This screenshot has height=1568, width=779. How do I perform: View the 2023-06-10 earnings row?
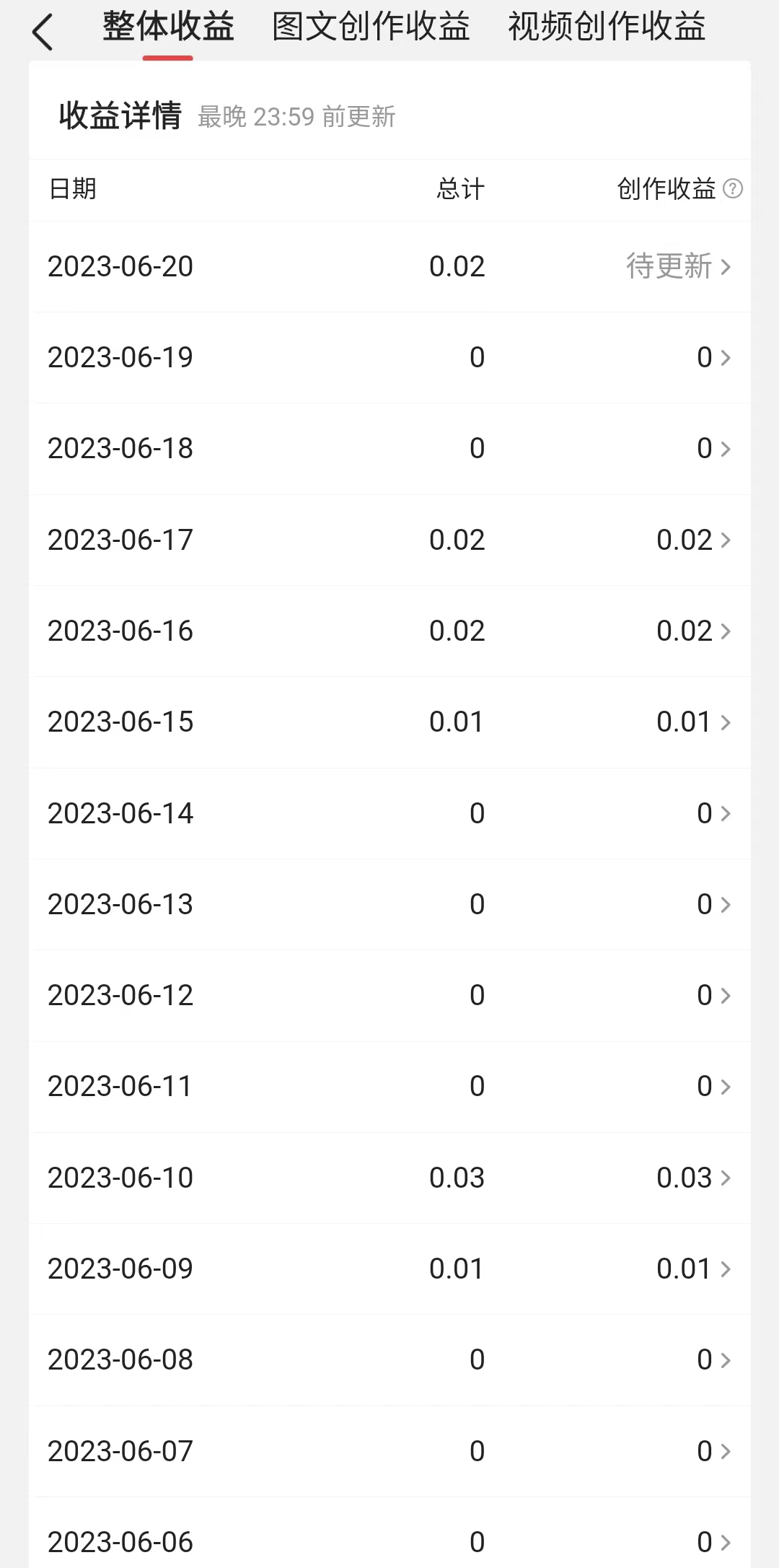click(389, 1178)
